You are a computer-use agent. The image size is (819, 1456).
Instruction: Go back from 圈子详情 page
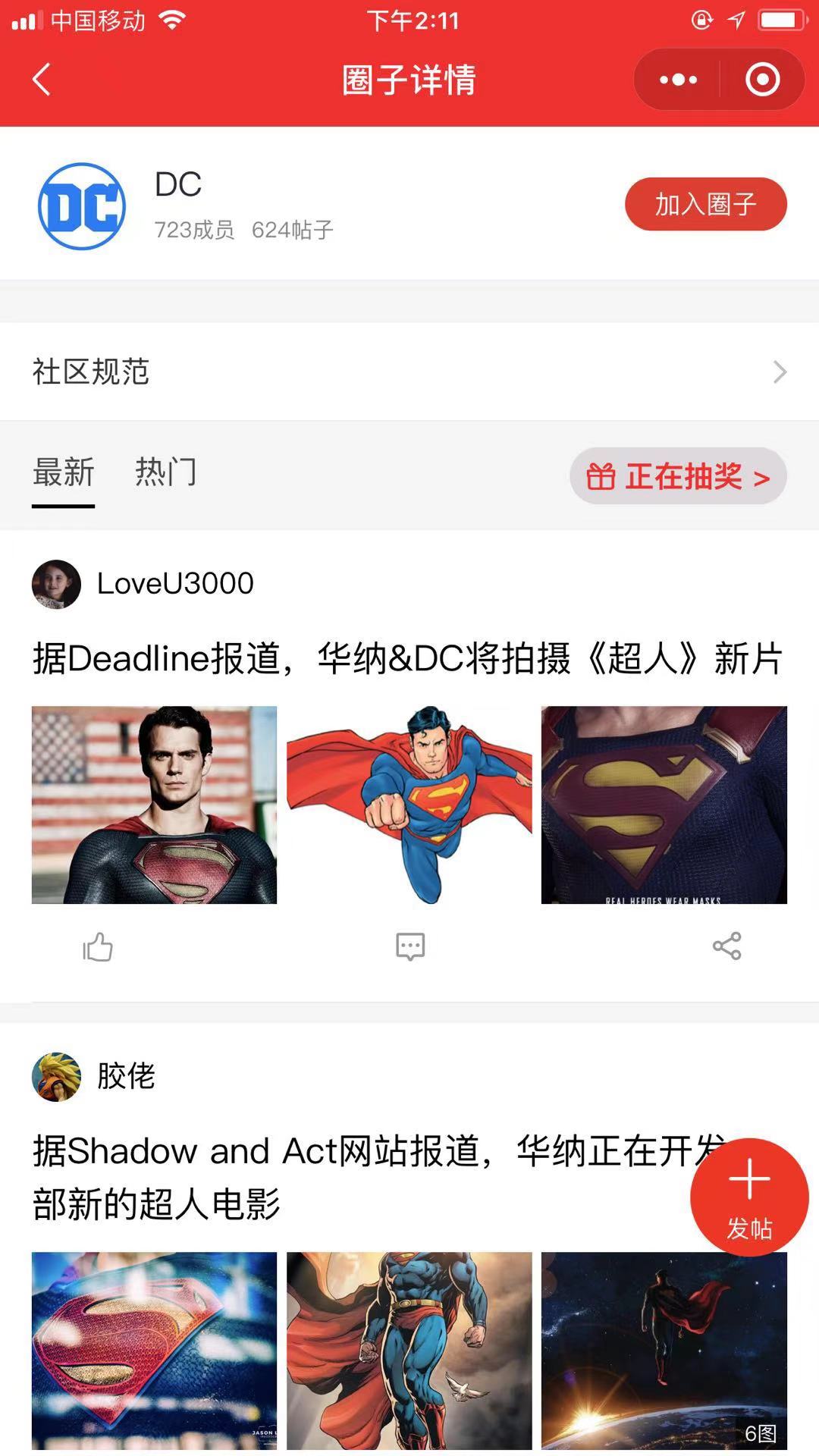coord(42,80)
